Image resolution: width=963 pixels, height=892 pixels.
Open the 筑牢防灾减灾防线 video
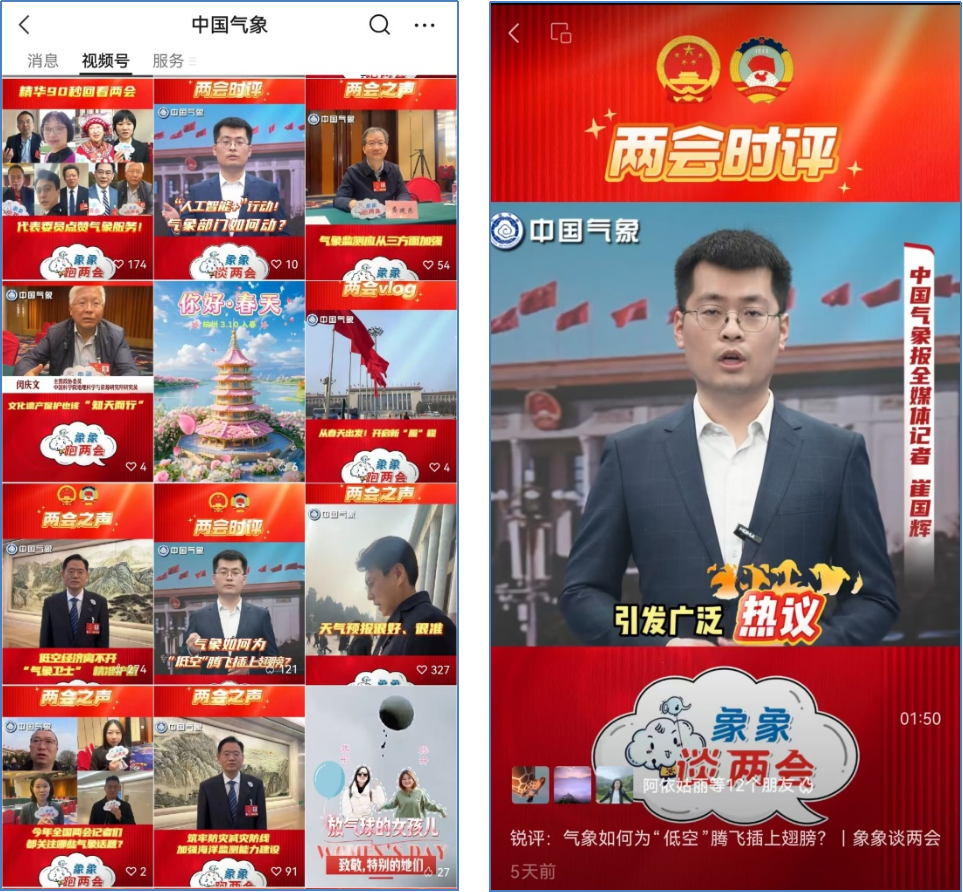tap(229, 785)
